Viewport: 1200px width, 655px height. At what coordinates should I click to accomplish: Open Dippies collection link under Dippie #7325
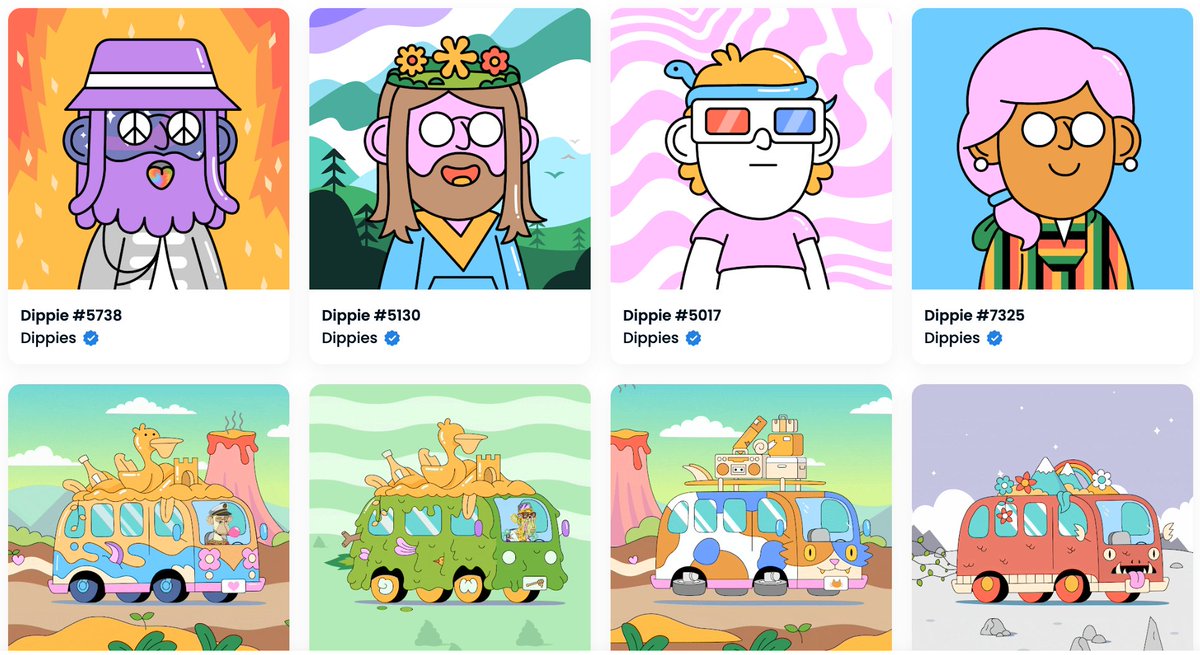click(952, 338)
